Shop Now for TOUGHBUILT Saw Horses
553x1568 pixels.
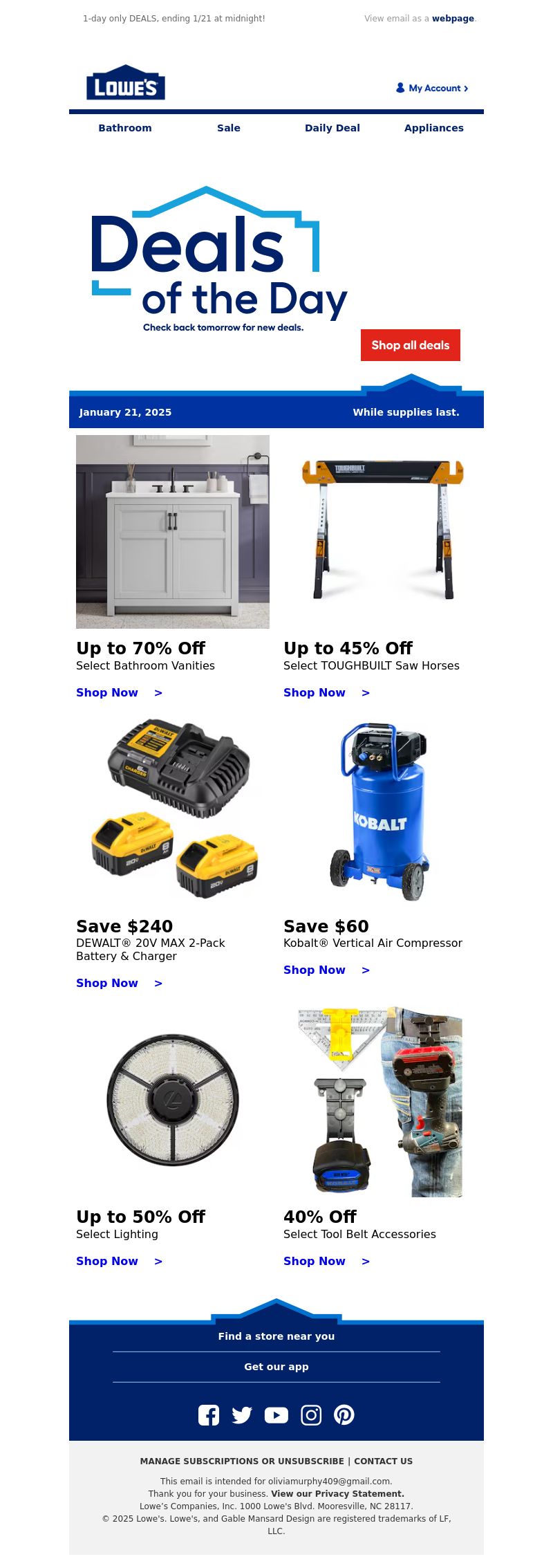click(x=326, y=692)
